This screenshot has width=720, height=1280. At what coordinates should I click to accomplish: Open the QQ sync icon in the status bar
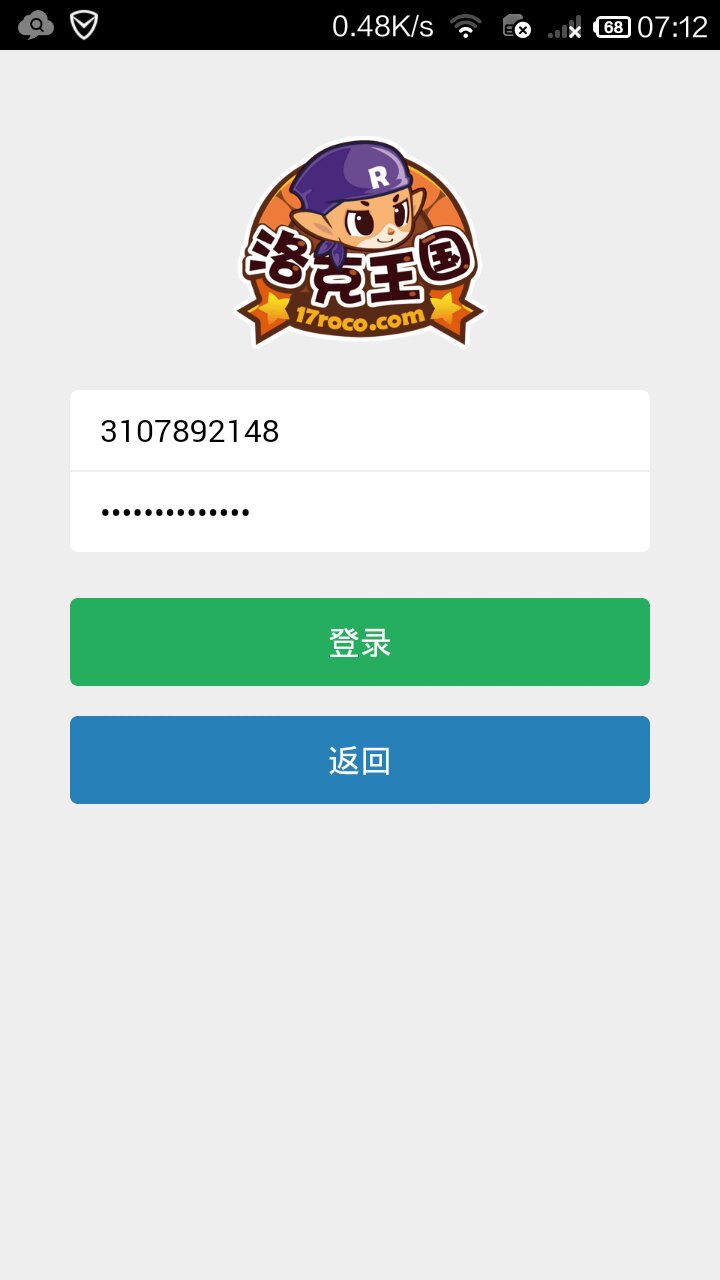click(x=37, y=25)
